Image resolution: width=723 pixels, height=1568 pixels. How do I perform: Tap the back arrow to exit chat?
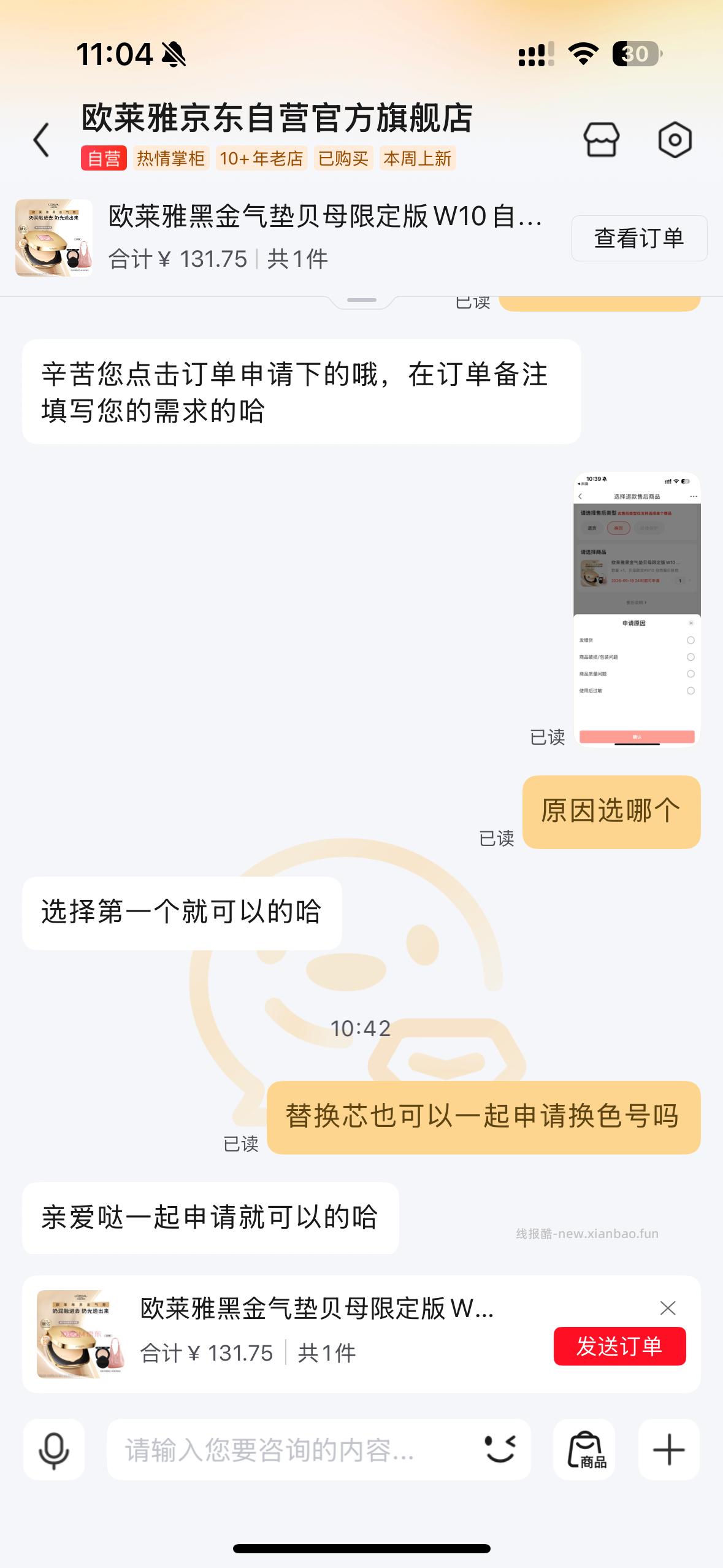[40, 140]
